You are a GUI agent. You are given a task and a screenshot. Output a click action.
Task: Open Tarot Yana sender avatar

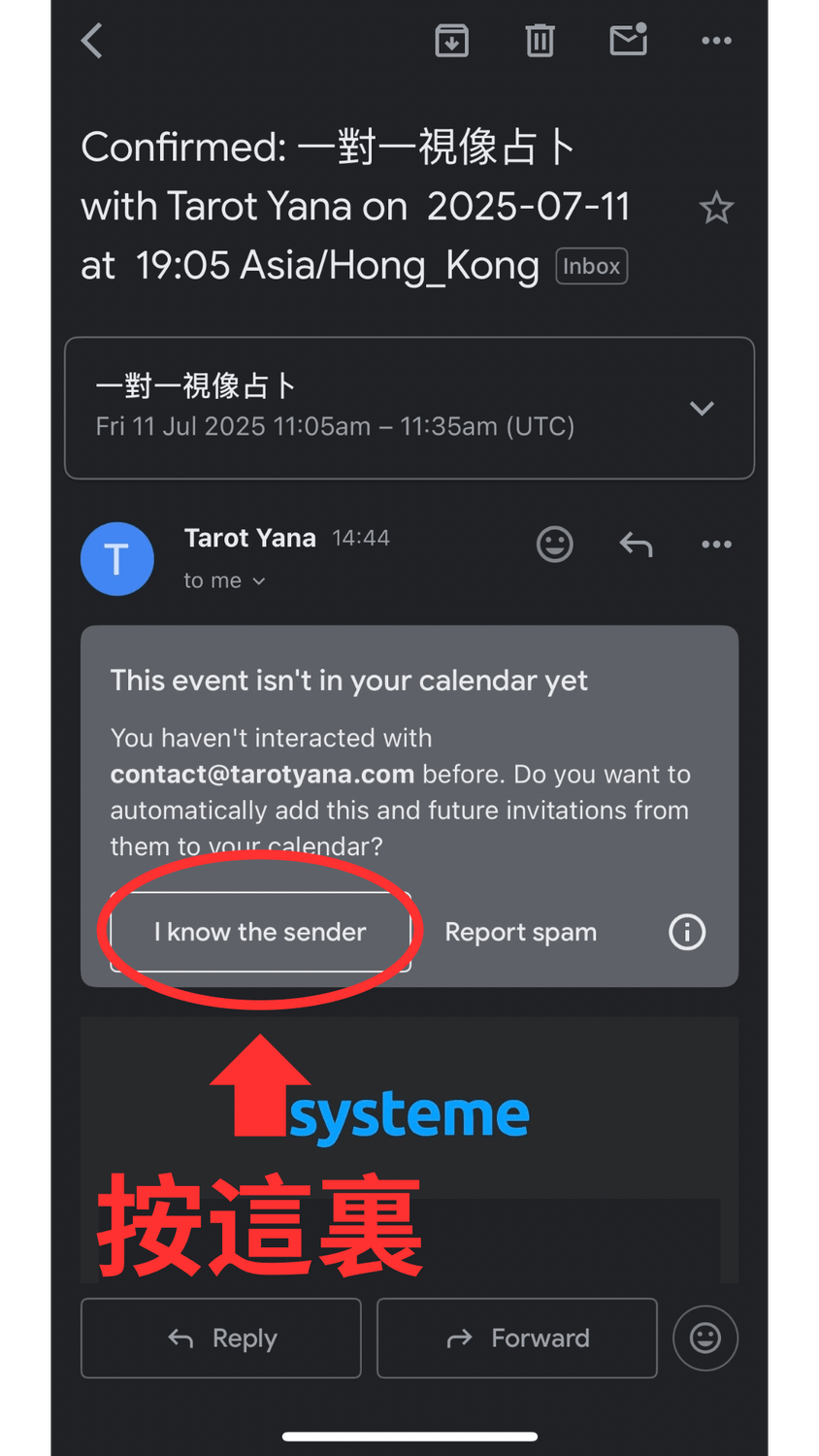tap(117, 559)
